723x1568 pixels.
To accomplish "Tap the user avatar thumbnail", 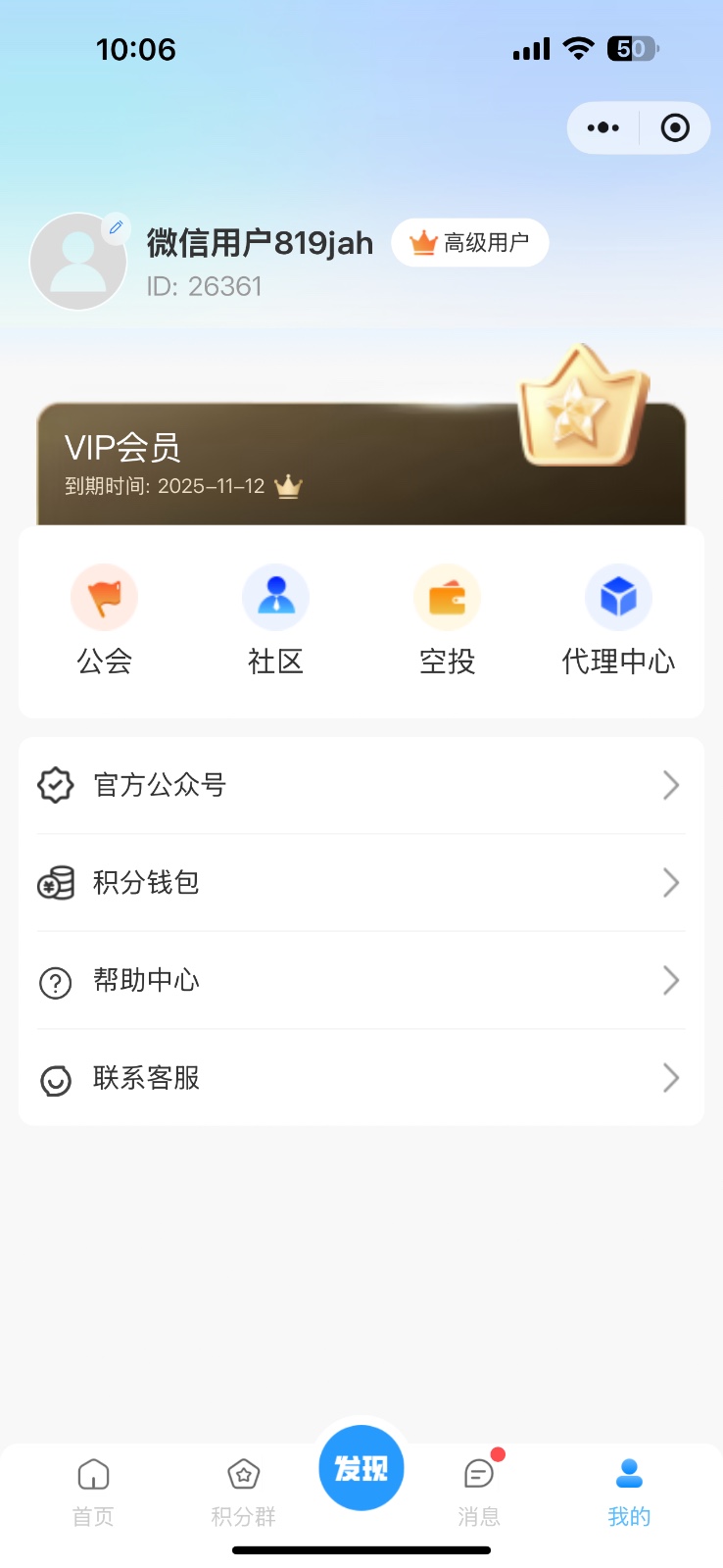I will [78, 262].
